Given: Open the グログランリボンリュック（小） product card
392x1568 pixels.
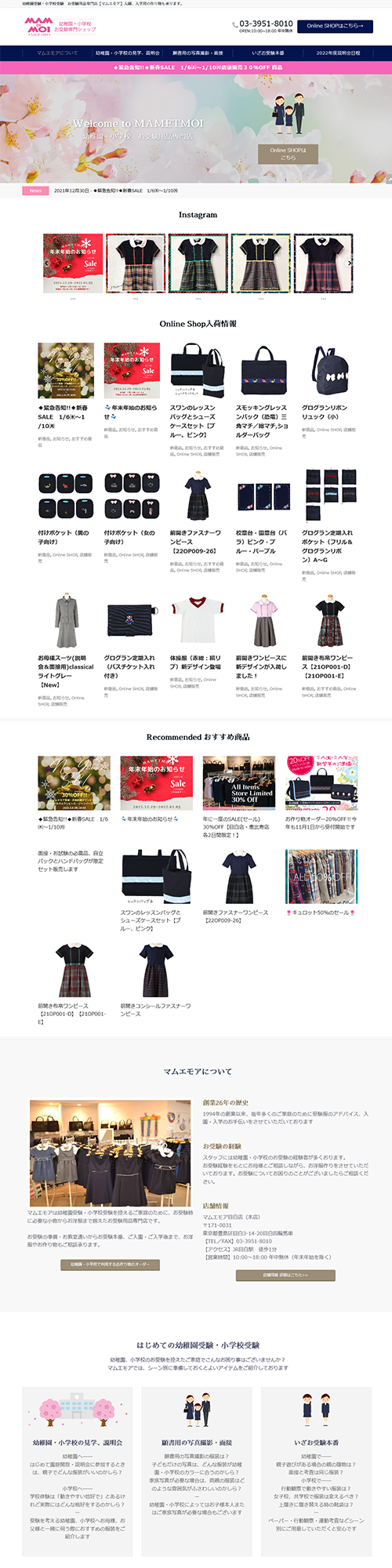Looking at the screenshot, I should (329, 390).
